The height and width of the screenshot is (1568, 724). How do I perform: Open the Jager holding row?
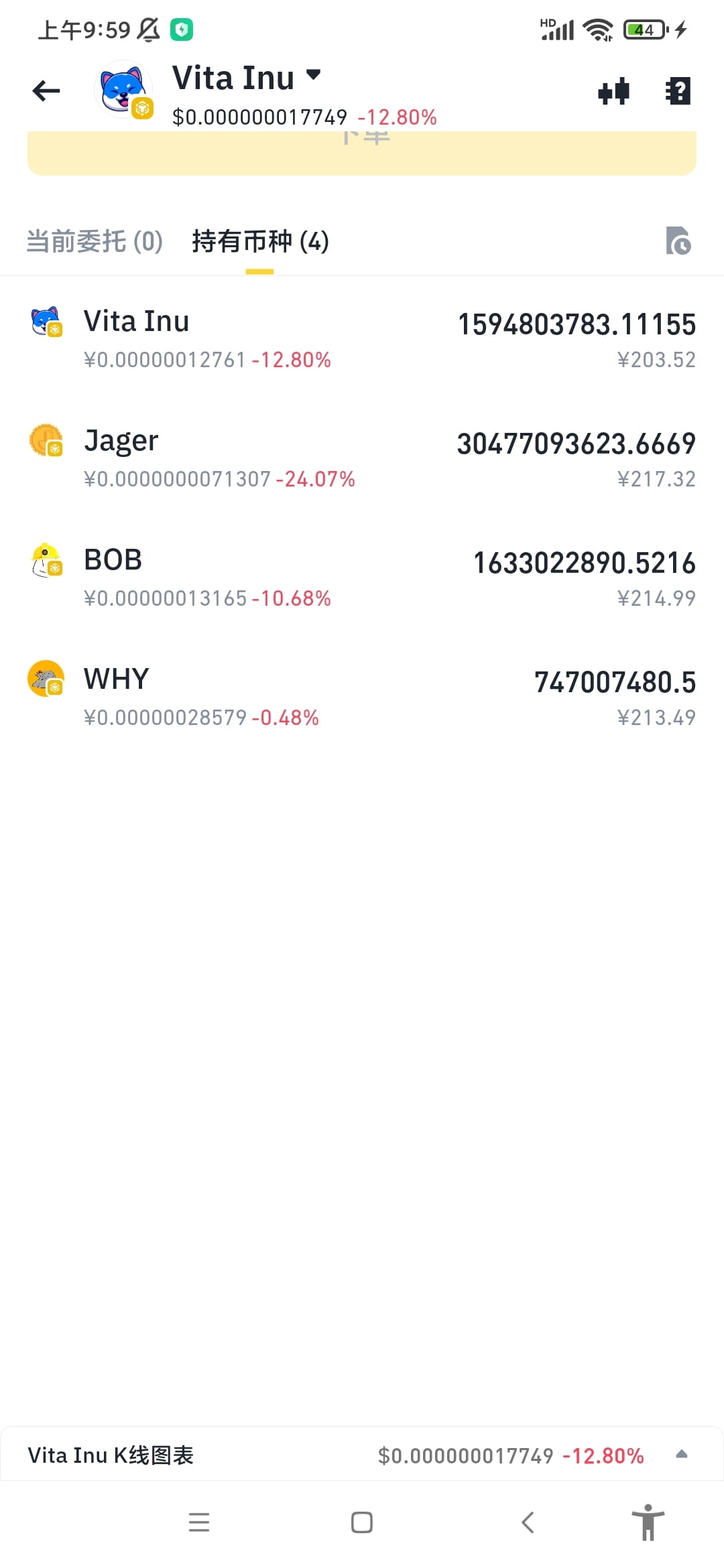pyautogui.click(x=362, y=458)
